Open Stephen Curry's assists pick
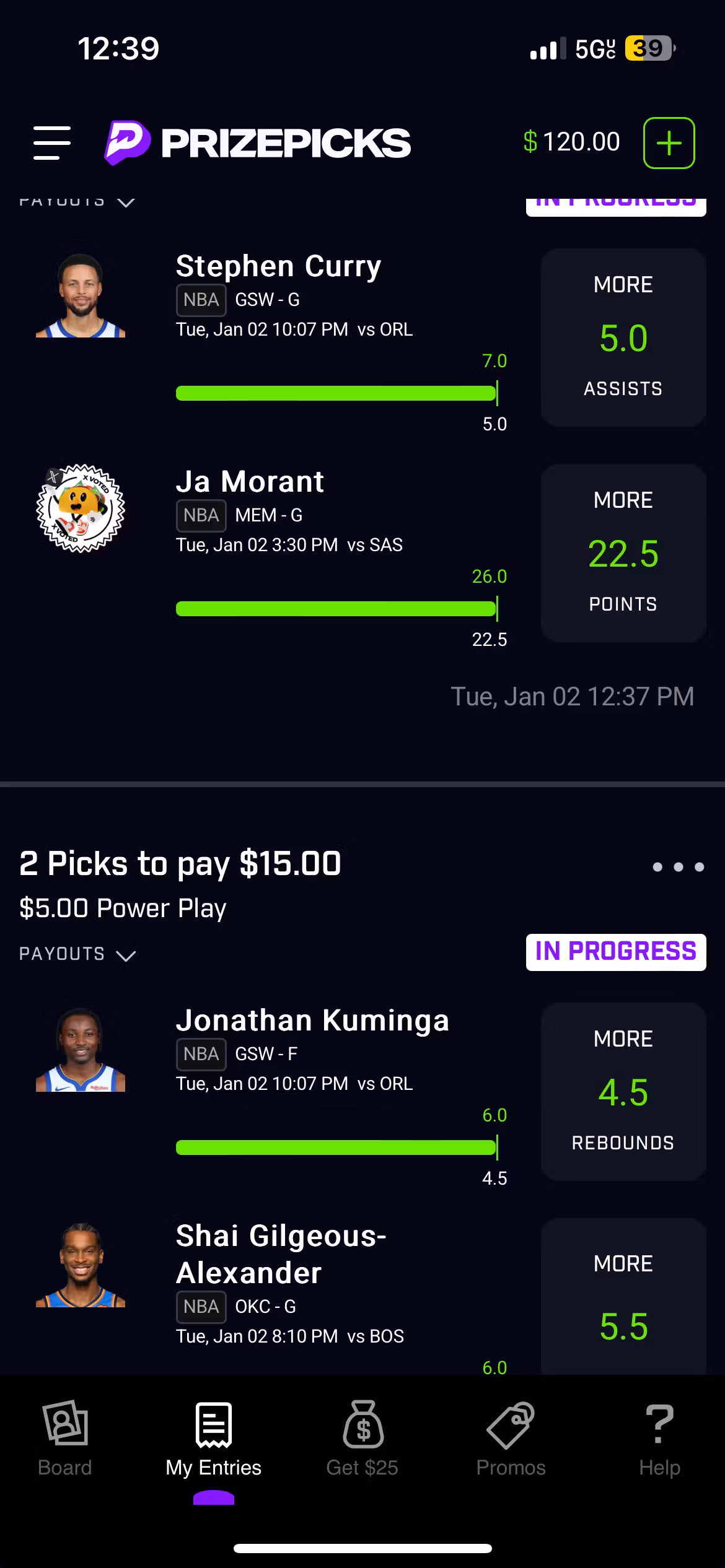725x1568 pixels. [x=623, y=338]
